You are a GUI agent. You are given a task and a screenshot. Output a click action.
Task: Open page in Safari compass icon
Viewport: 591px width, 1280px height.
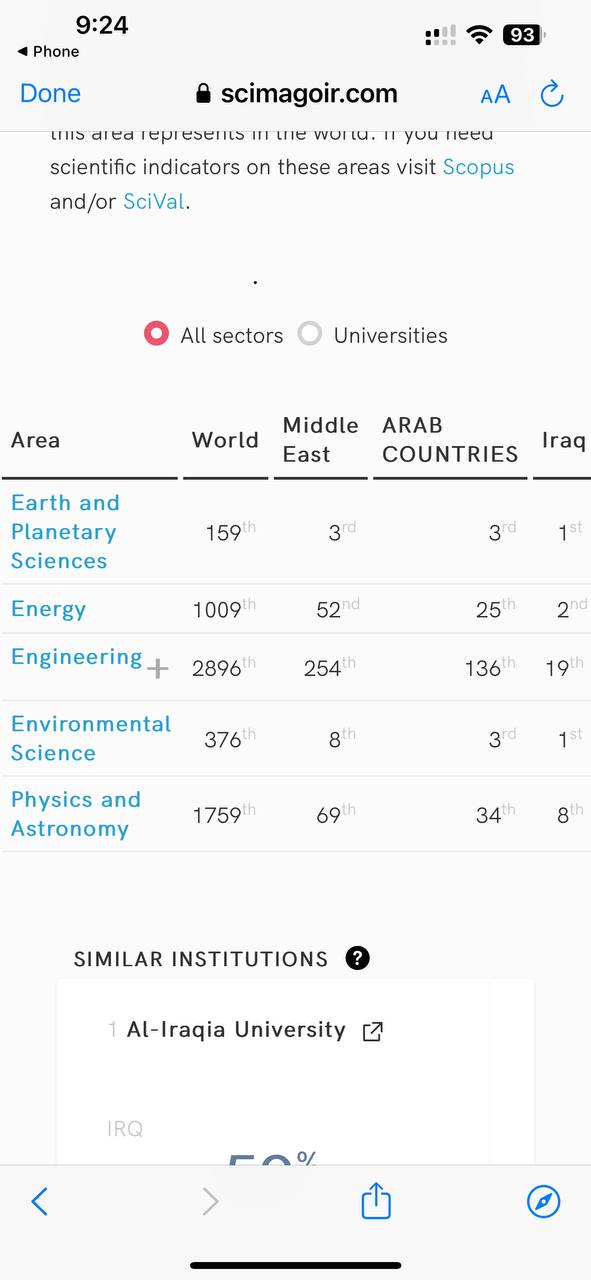tap(544, 1201)
